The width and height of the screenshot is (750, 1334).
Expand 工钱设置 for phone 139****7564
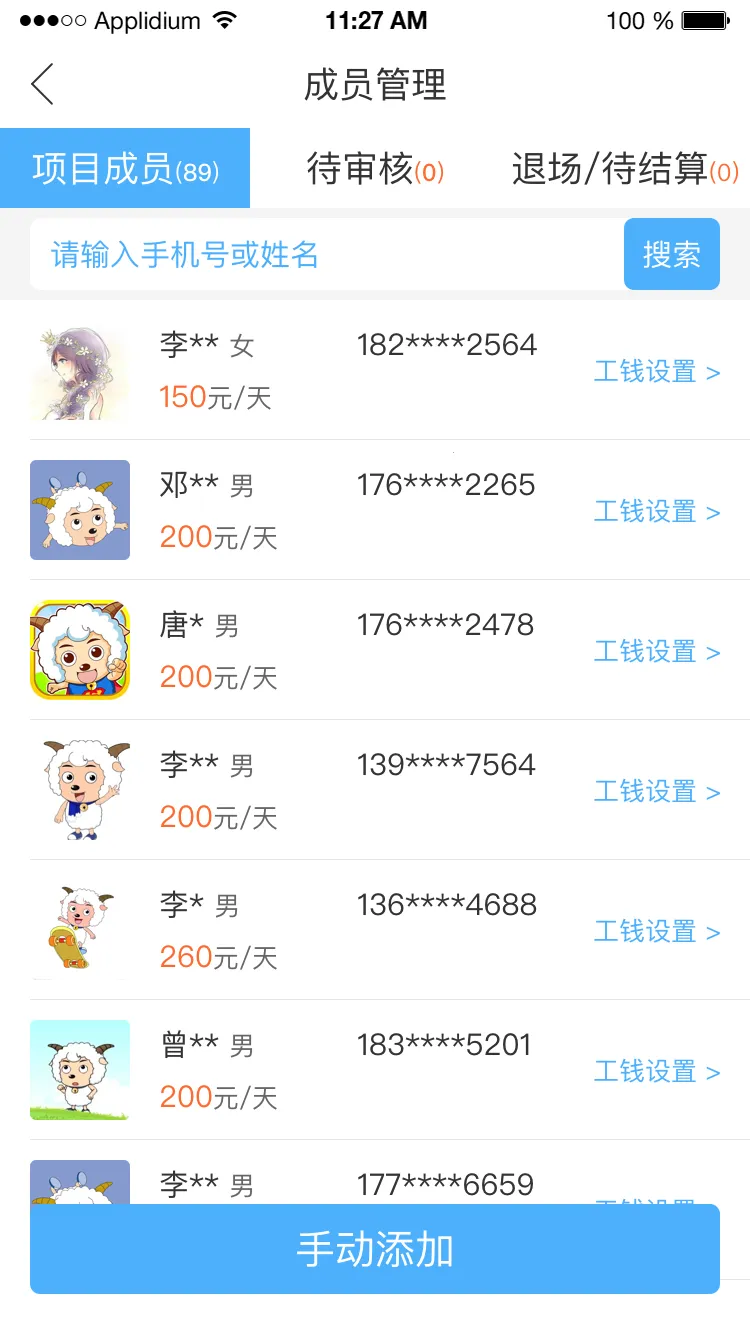pos(657,791)
